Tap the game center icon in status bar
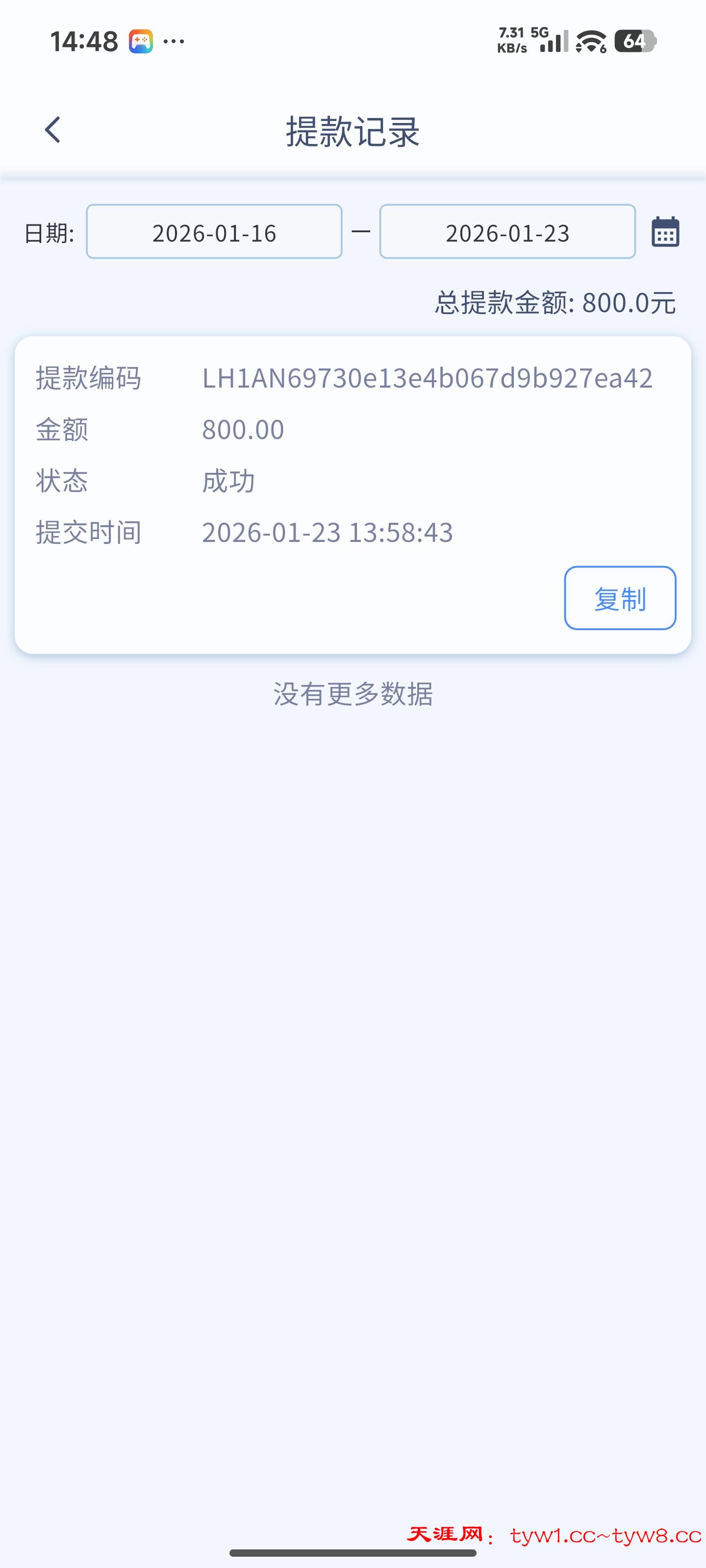 point(141,41)
